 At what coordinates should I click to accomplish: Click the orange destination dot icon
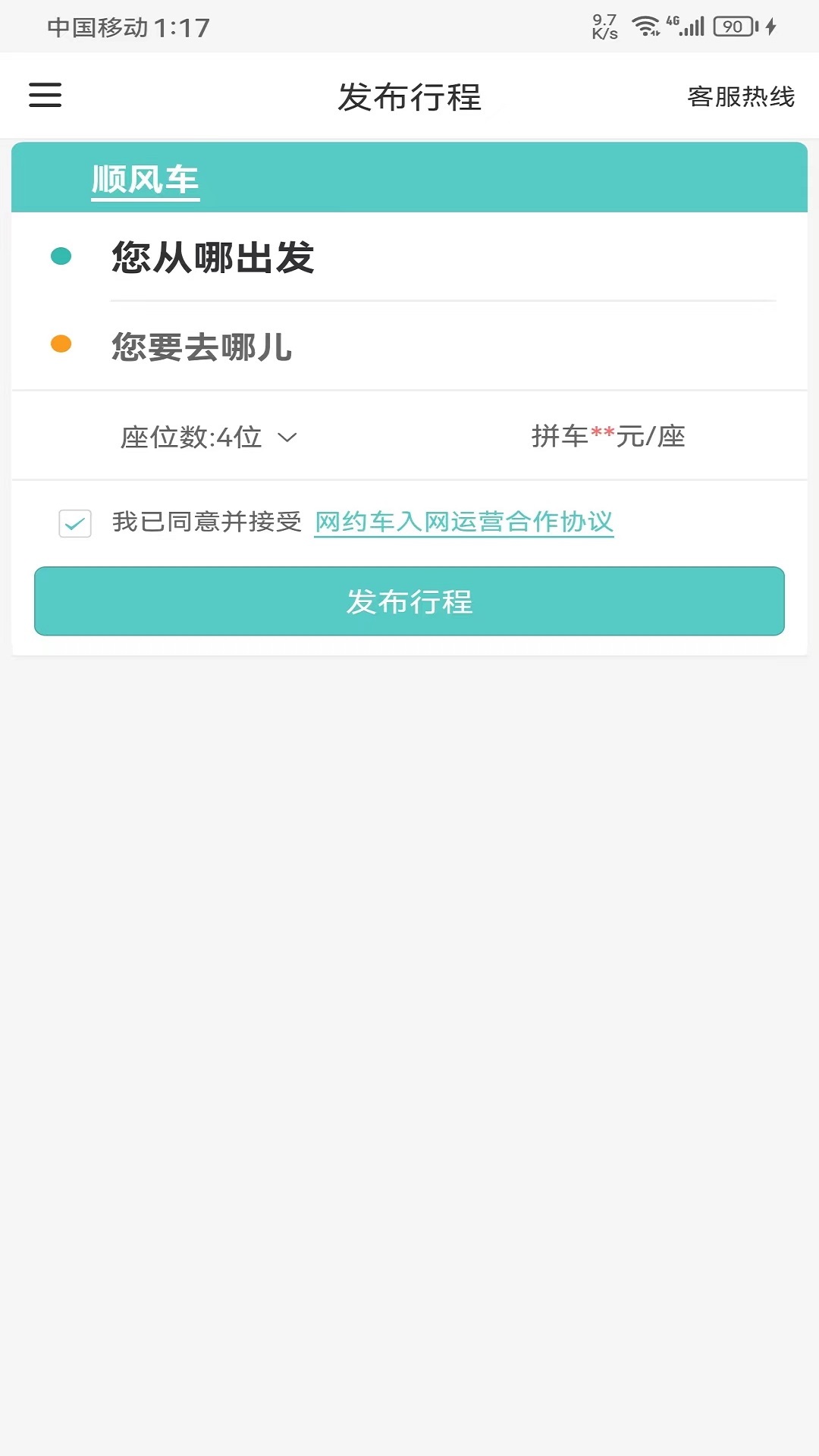point(61,344)
